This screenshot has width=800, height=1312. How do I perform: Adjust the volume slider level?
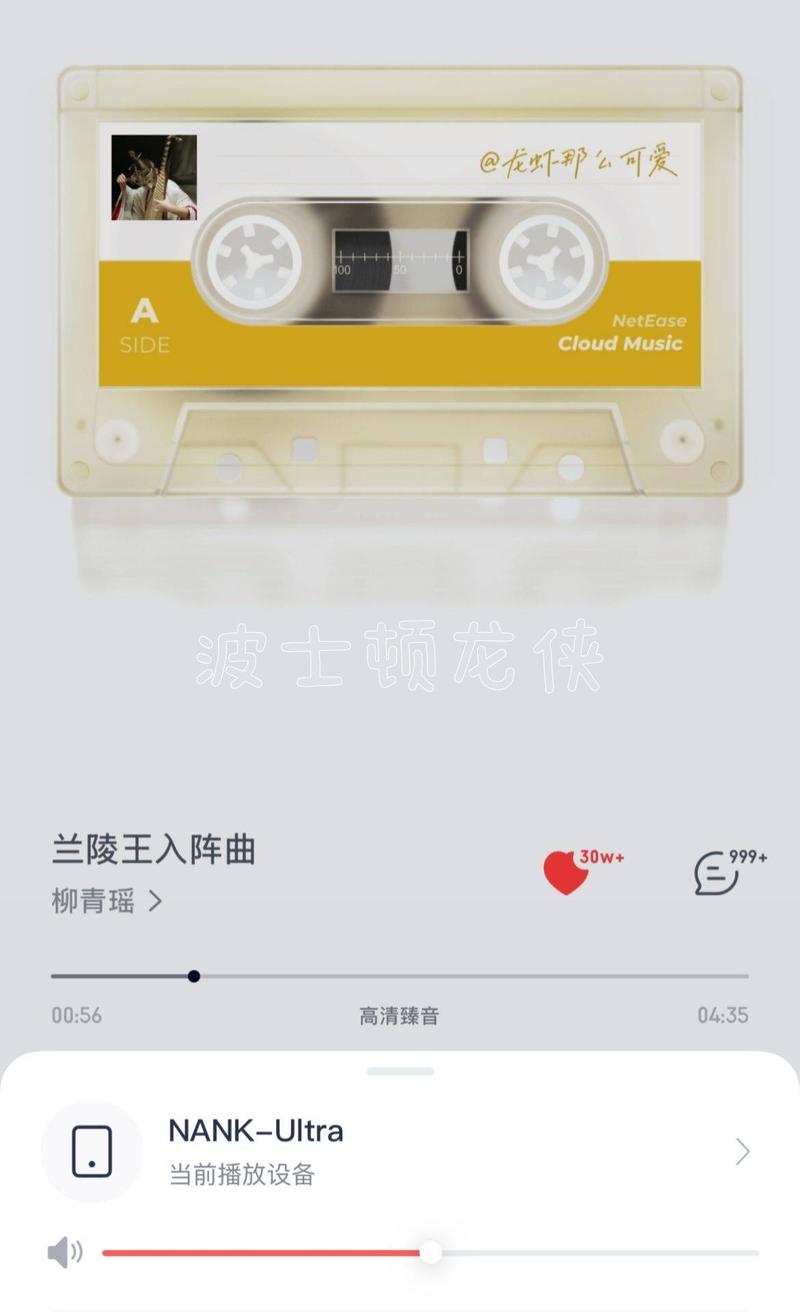(431, 1252)
